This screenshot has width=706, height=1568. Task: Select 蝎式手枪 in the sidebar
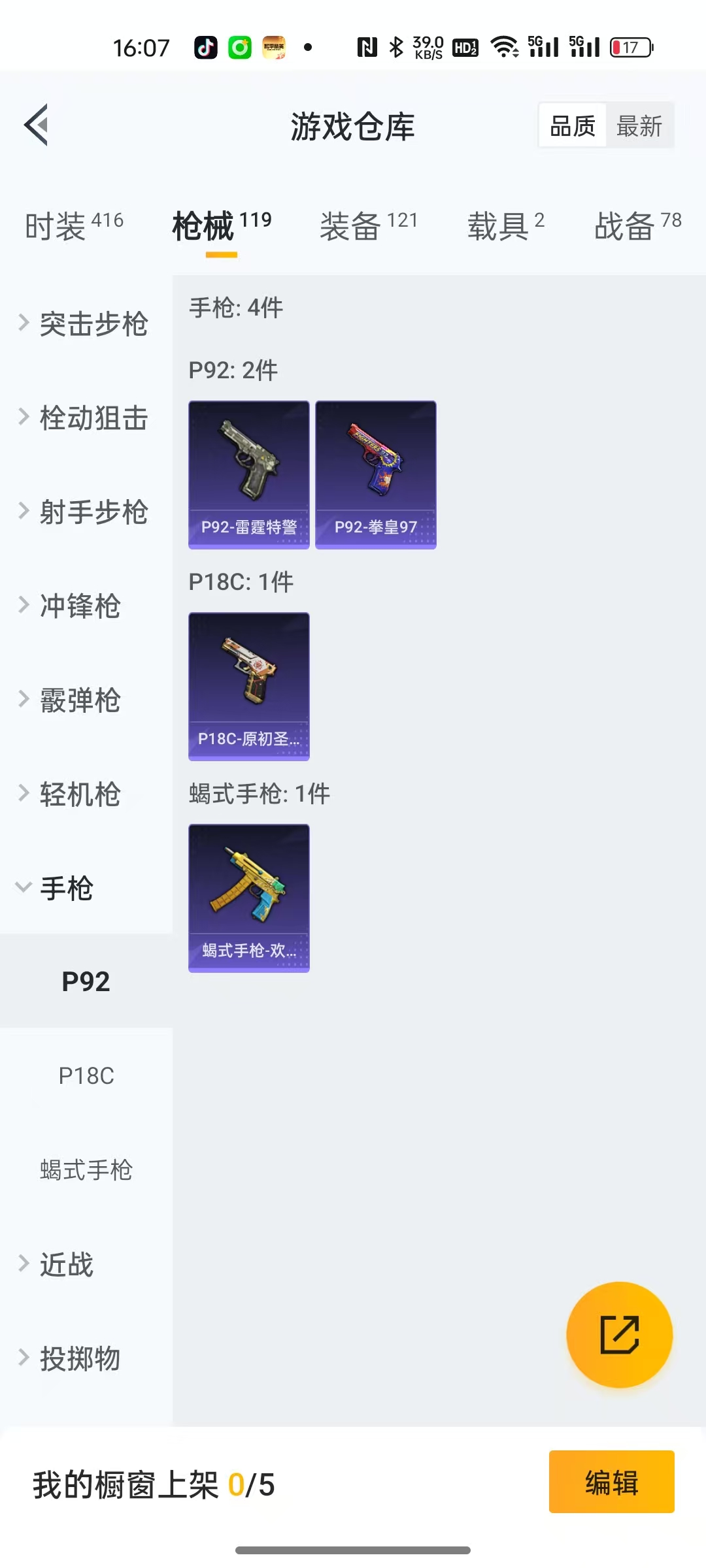click(x=86, y=1169)
